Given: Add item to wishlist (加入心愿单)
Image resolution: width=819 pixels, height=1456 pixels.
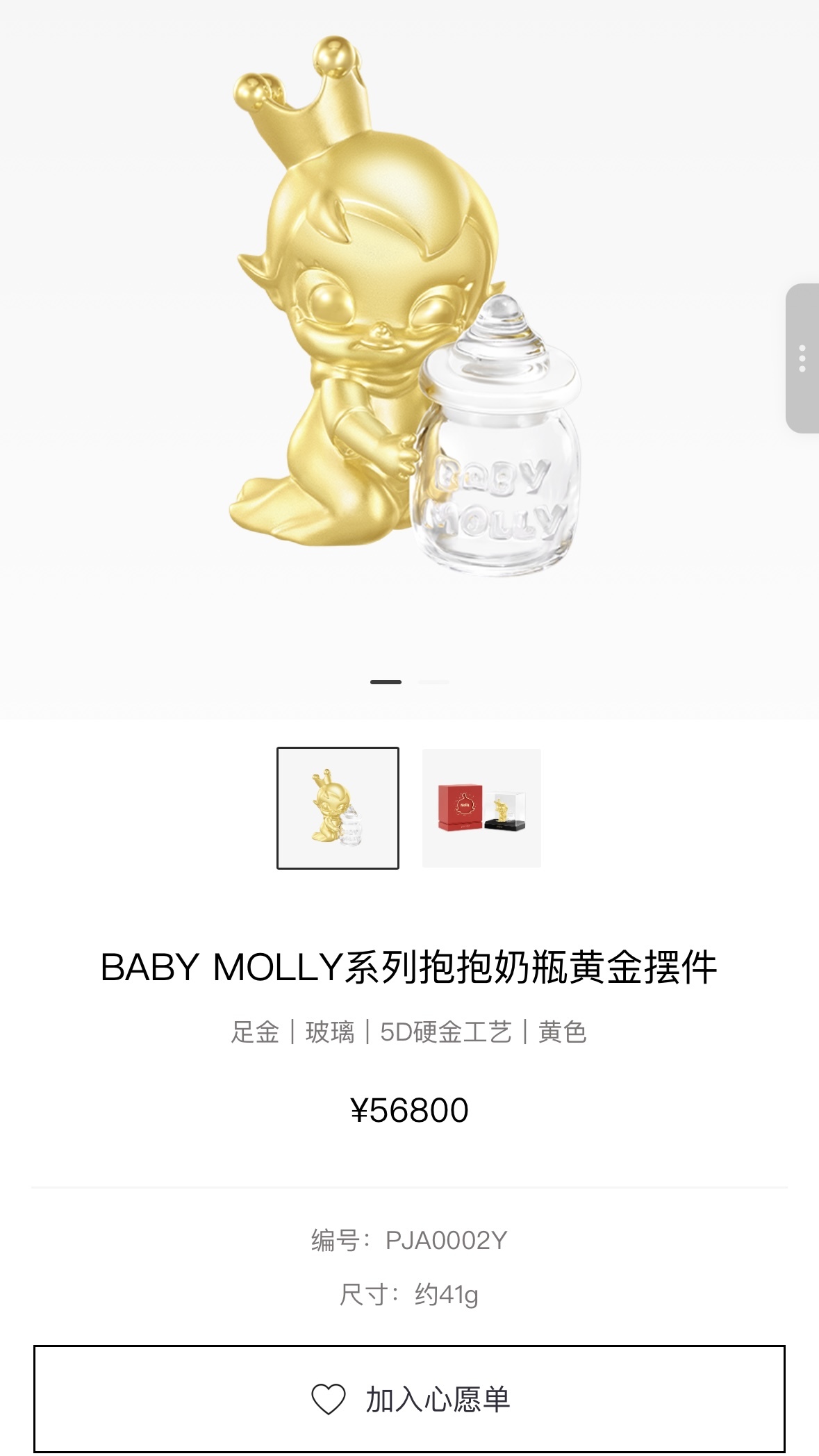Looking at the screenshot, I should tap(409, 1398).
